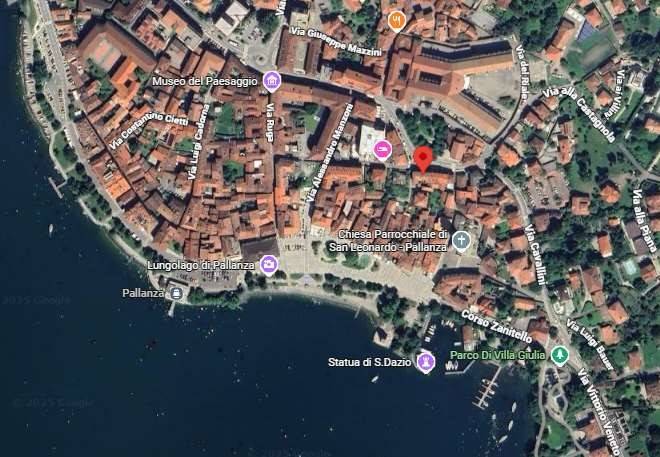Select the pink hotel marker
660x457 pixels.
tap(383, 150)
